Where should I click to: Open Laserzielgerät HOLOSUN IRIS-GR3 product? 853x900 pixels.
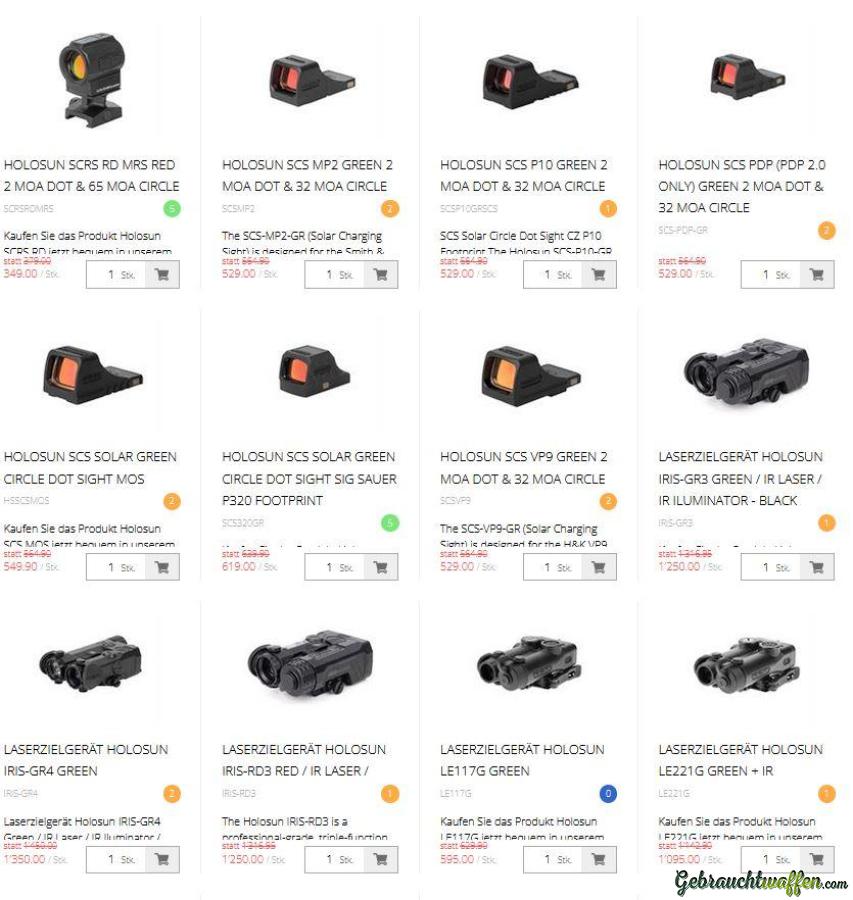741,477
